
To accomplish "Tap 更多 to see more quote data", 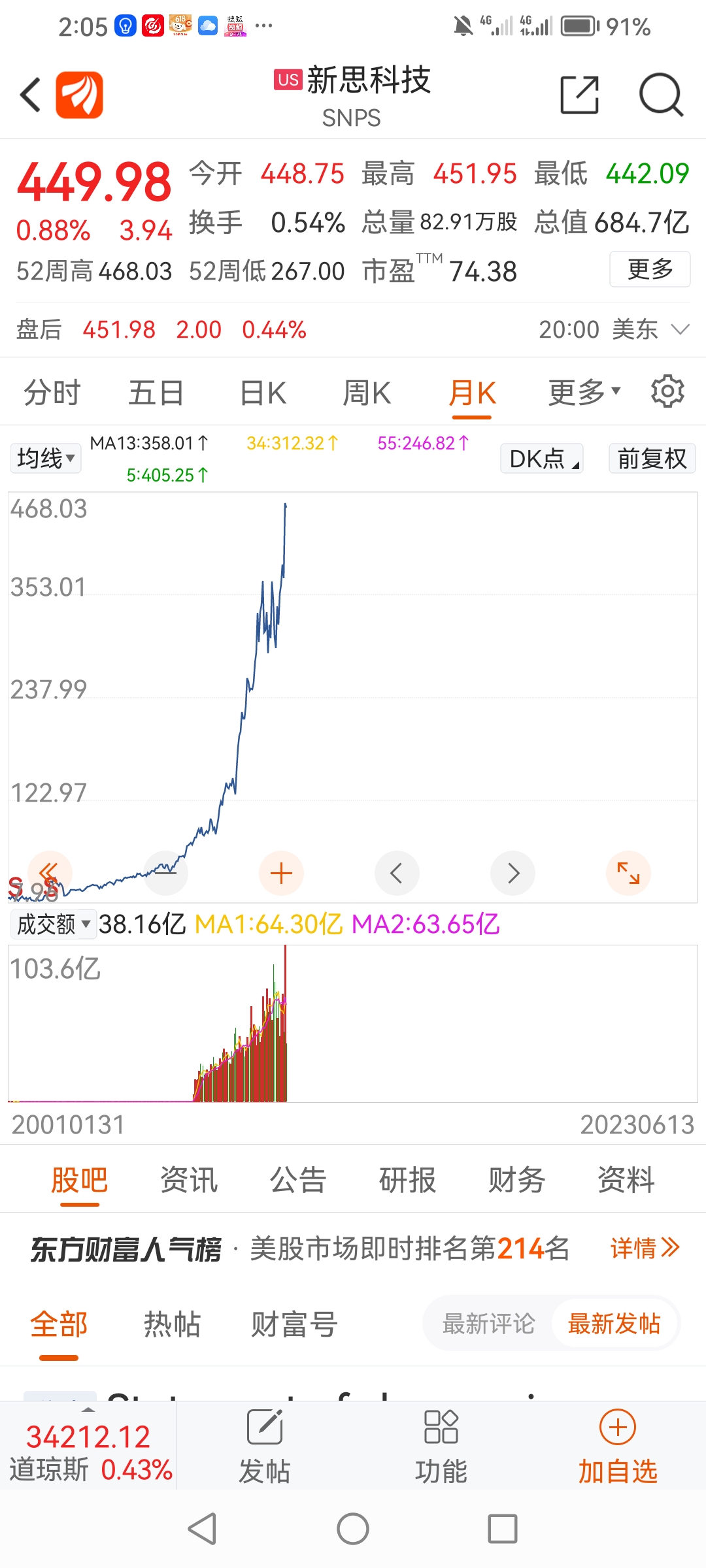I will click(650, 269).
